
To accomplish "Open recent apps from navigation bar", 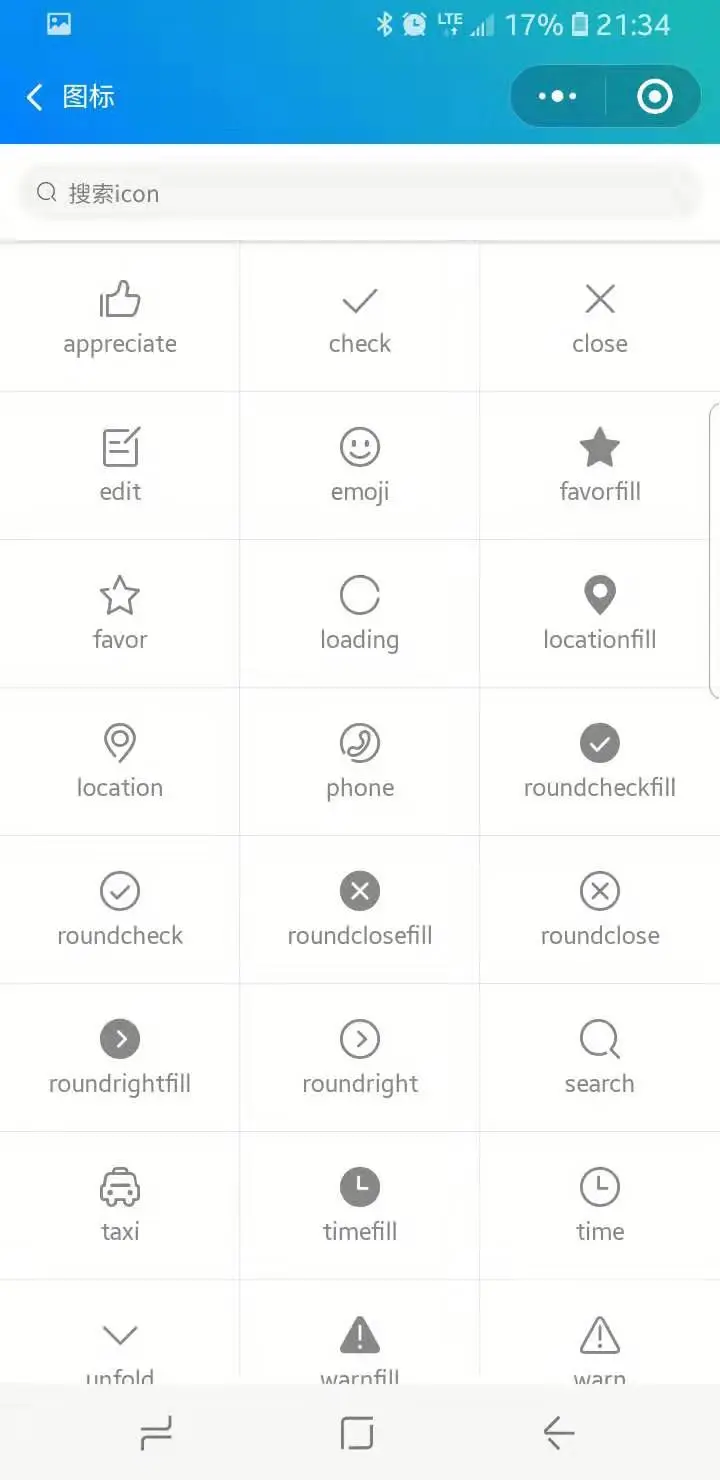I will point(156,1433).
